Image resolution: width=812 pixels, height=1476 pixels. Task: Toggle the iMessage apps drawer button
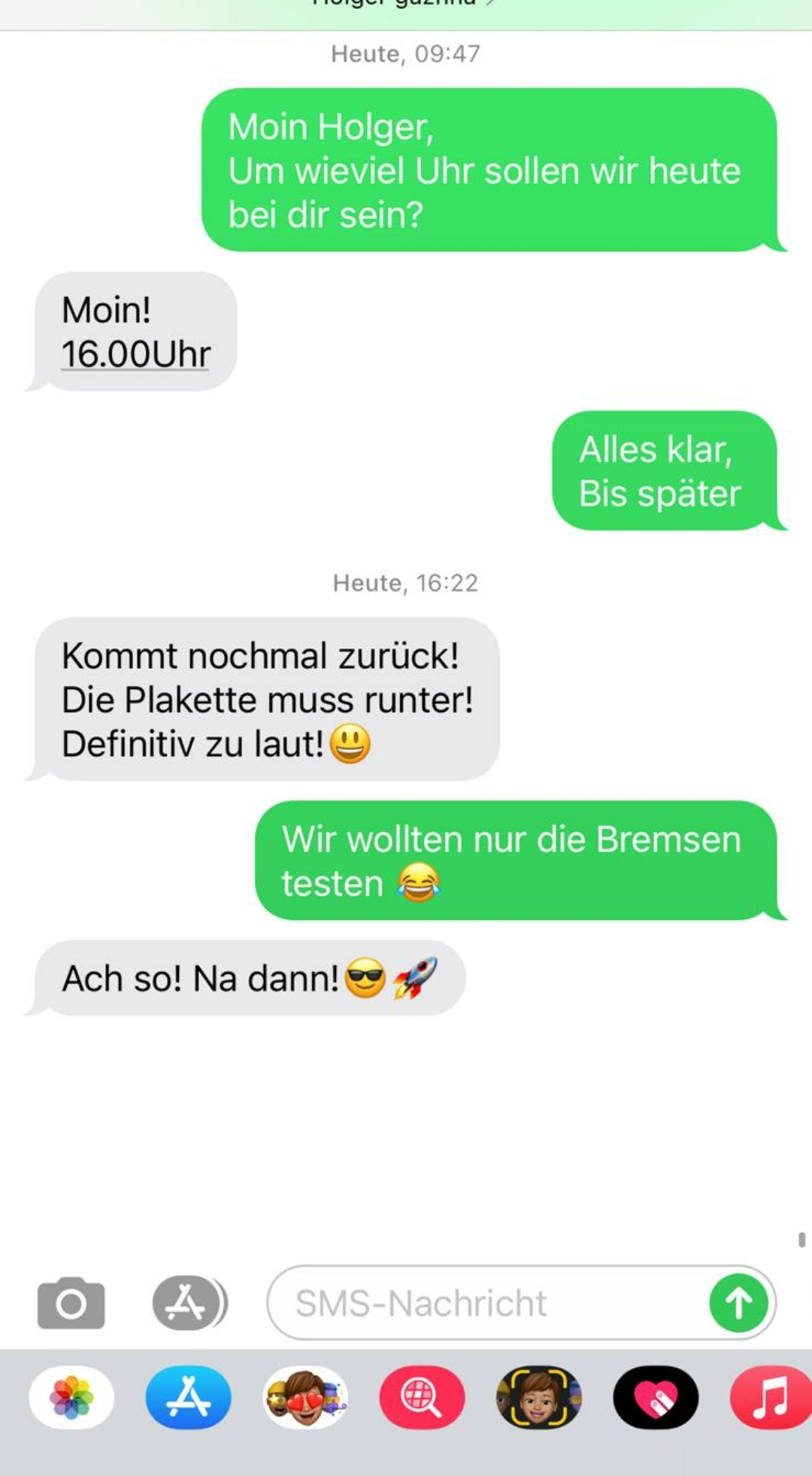tap(188, 1303)
